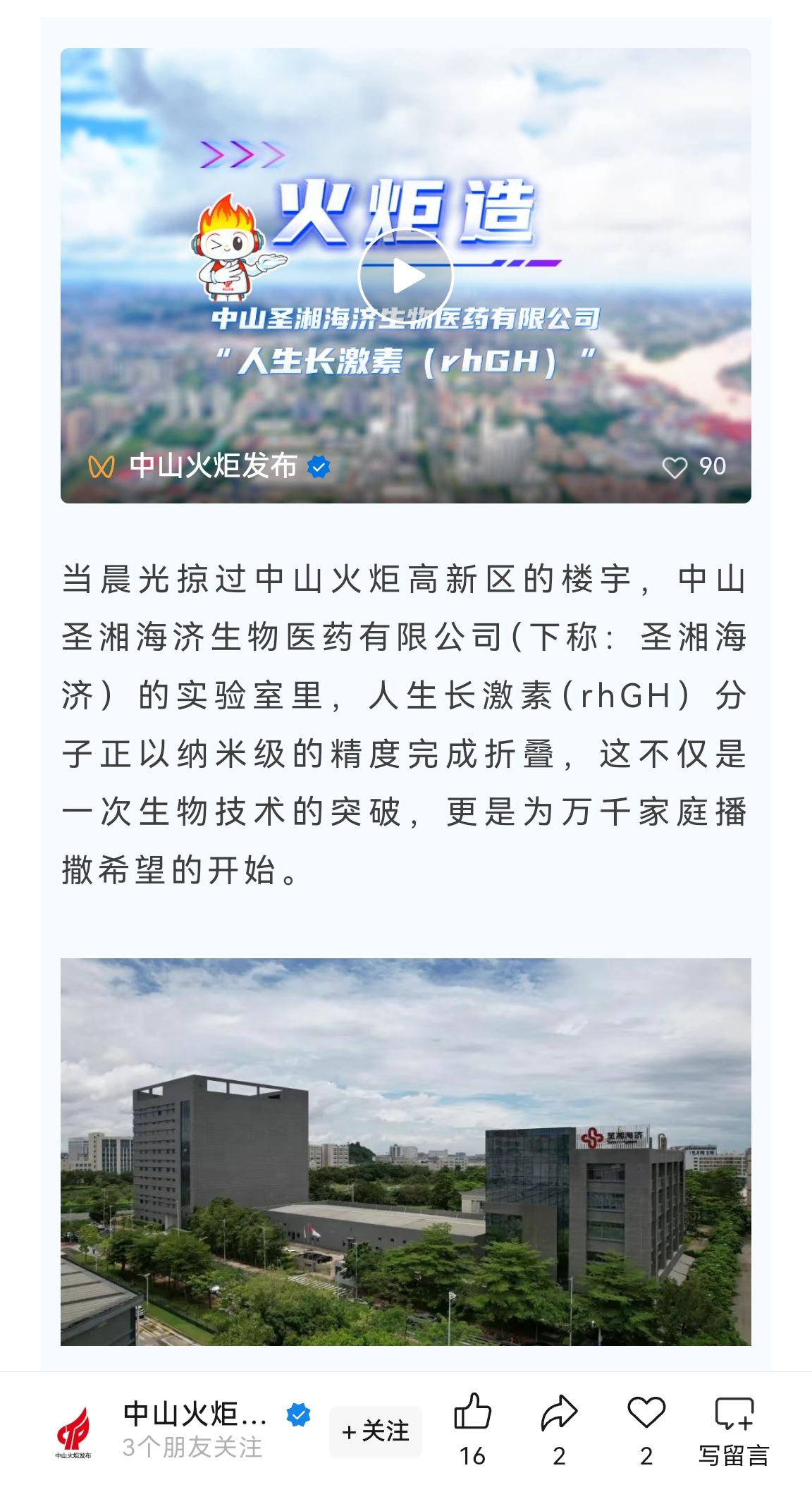Open the 3个朋友关注 friends list
The height and width of the screenshot is (1492, 812).
click(x=194, y=1447)
